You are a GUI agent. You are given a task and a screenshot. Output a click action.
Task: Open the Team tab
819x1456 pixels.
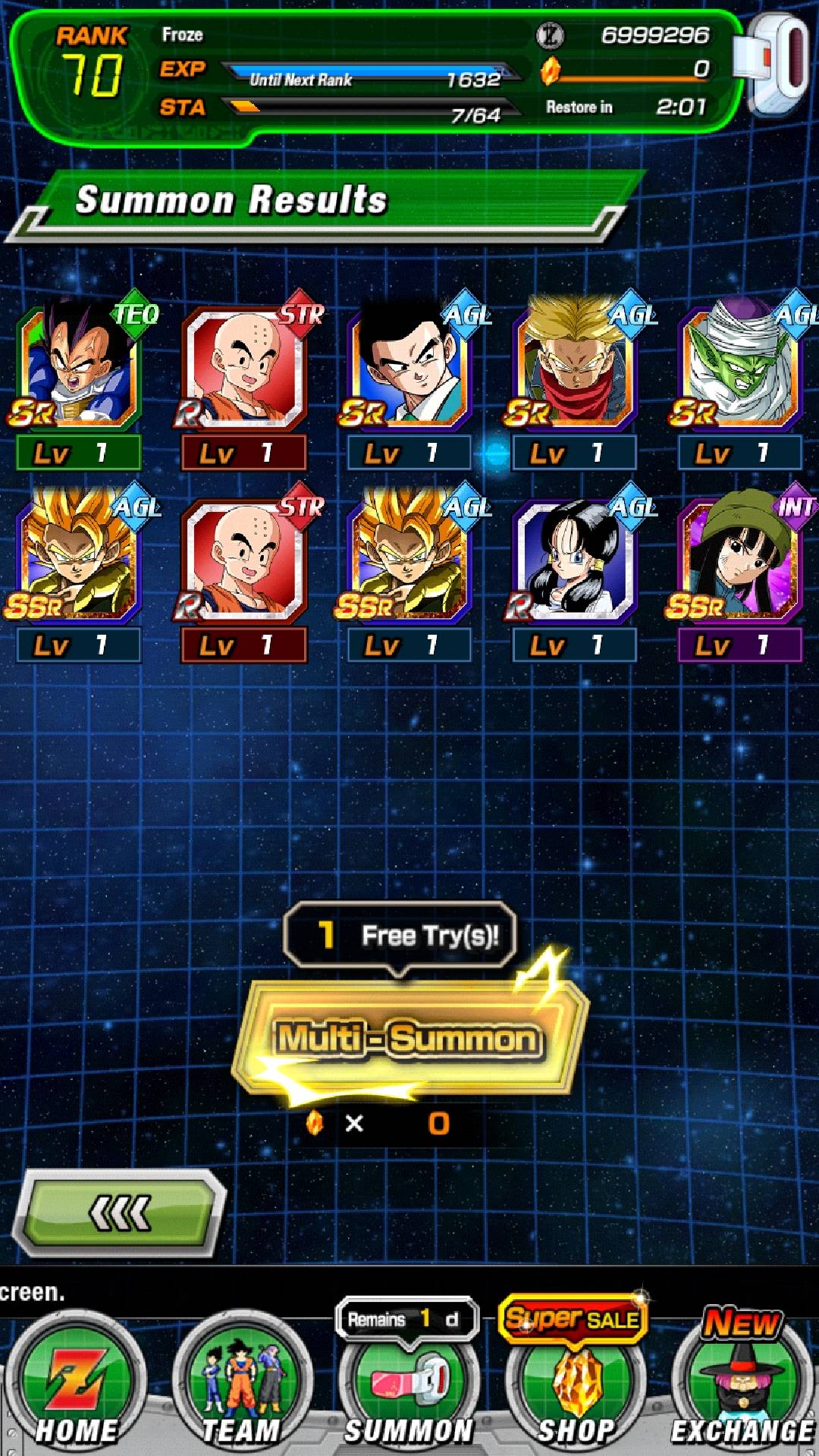(x=243, y=1388)
